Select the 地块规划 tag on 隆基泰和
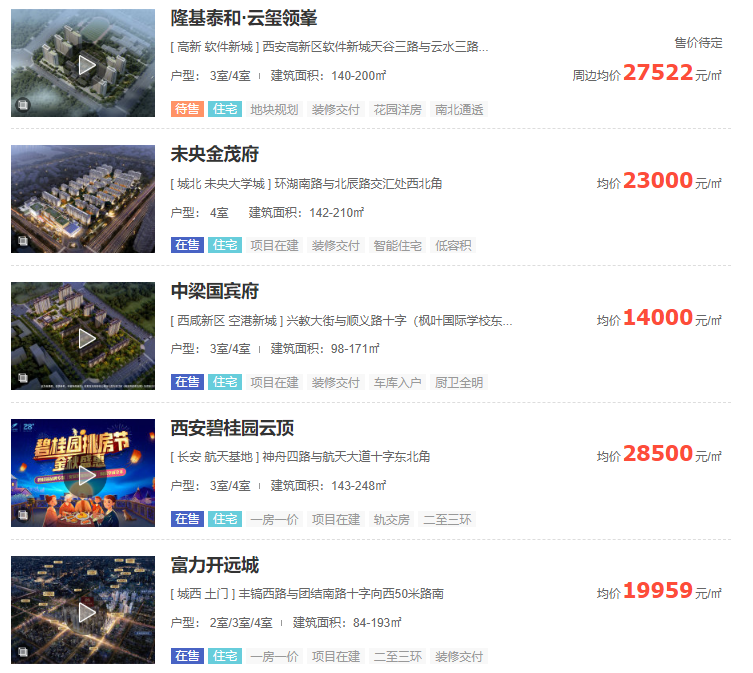This screenshot has width=753, height=673. click(x=274, y=109)
